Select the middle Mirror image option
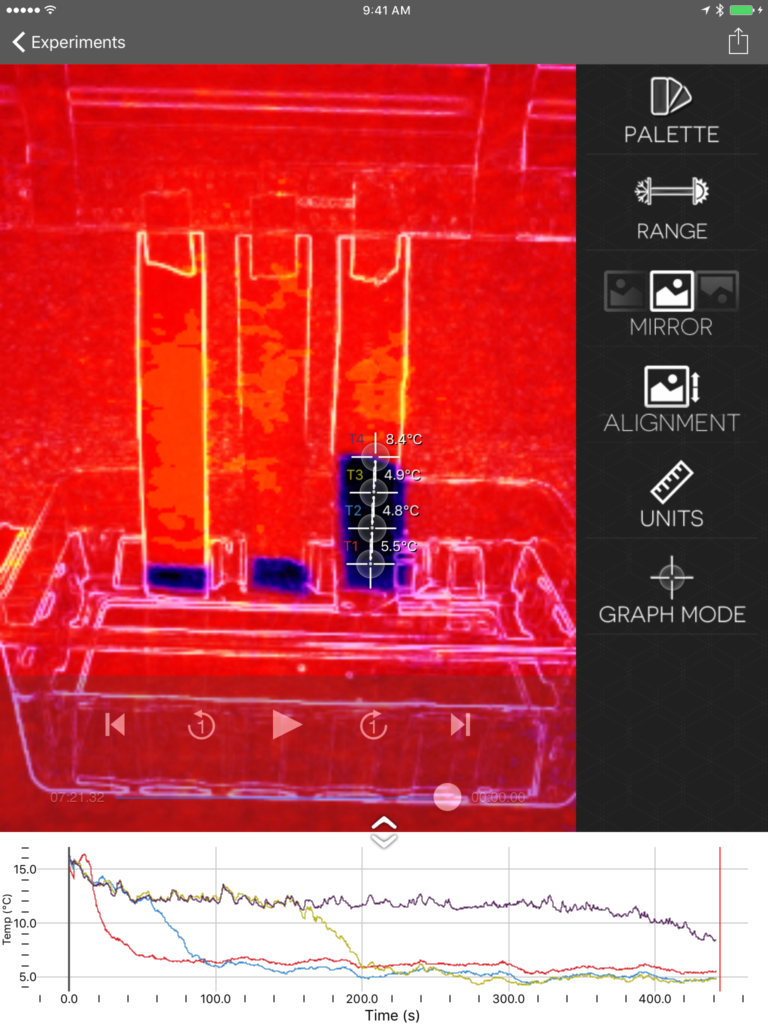768x1024 pixels. pyautogui.click(x=671, y=291)
